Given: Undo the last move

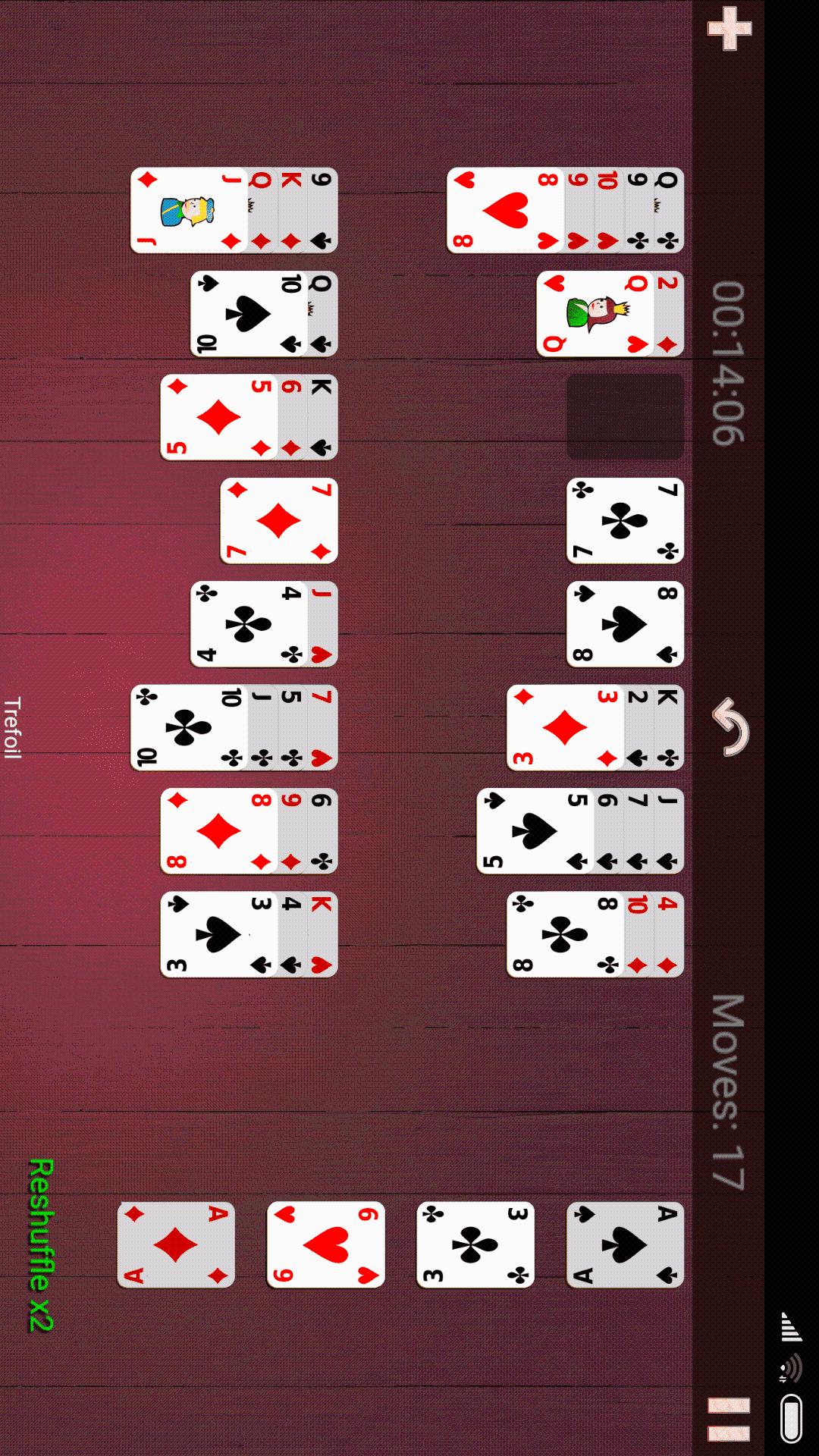Looking at the screenshot, I should coord(730,727).
